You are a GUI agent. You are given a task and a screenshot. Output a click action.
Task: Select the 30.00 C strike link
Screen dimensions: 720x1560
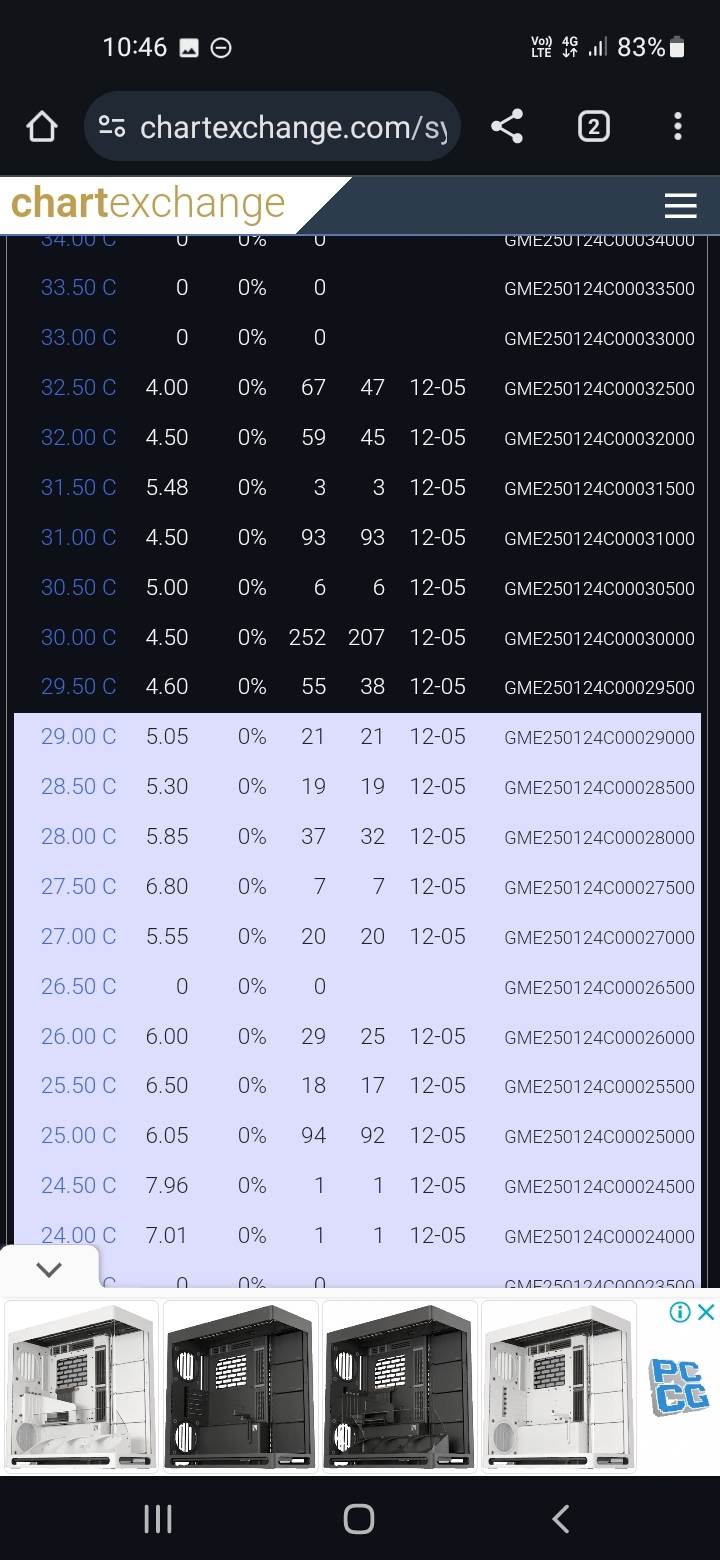78,638
